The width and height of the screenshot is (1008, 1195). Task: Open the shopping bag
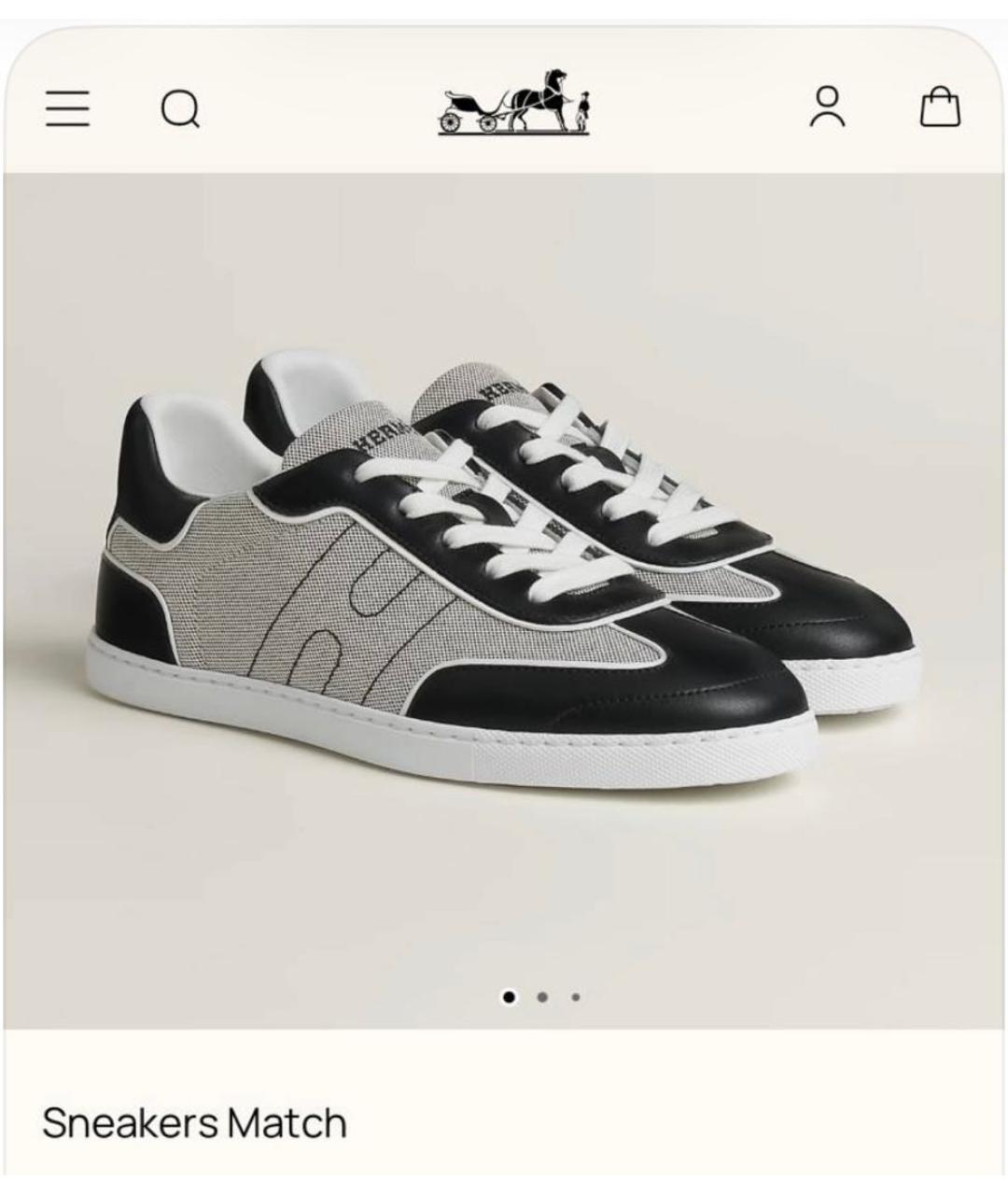pyautogui.click(x=940, y=107)
